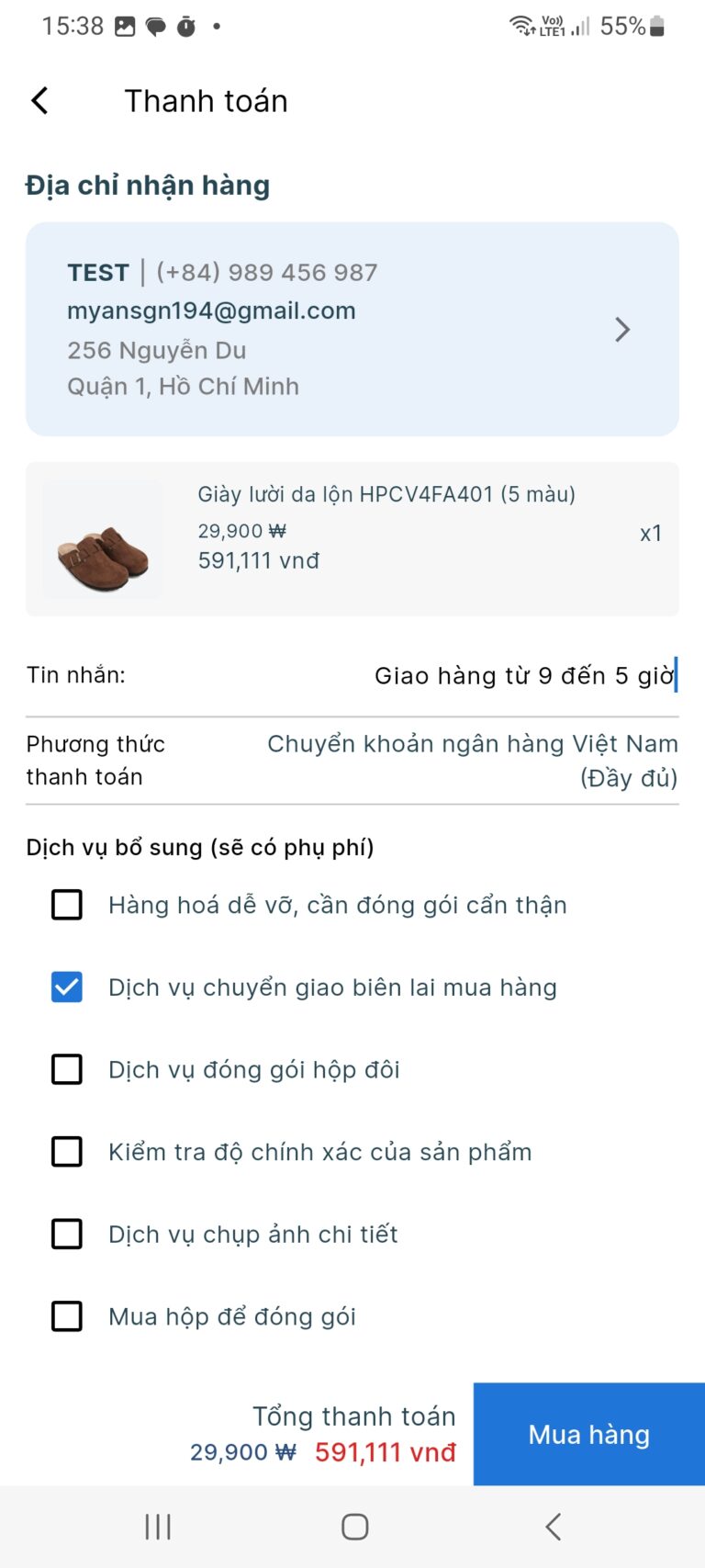Enable Kiểm tra độ chính xác của sản phẩm
The width and height of the screenshot is (705, 1568).
67,1152
